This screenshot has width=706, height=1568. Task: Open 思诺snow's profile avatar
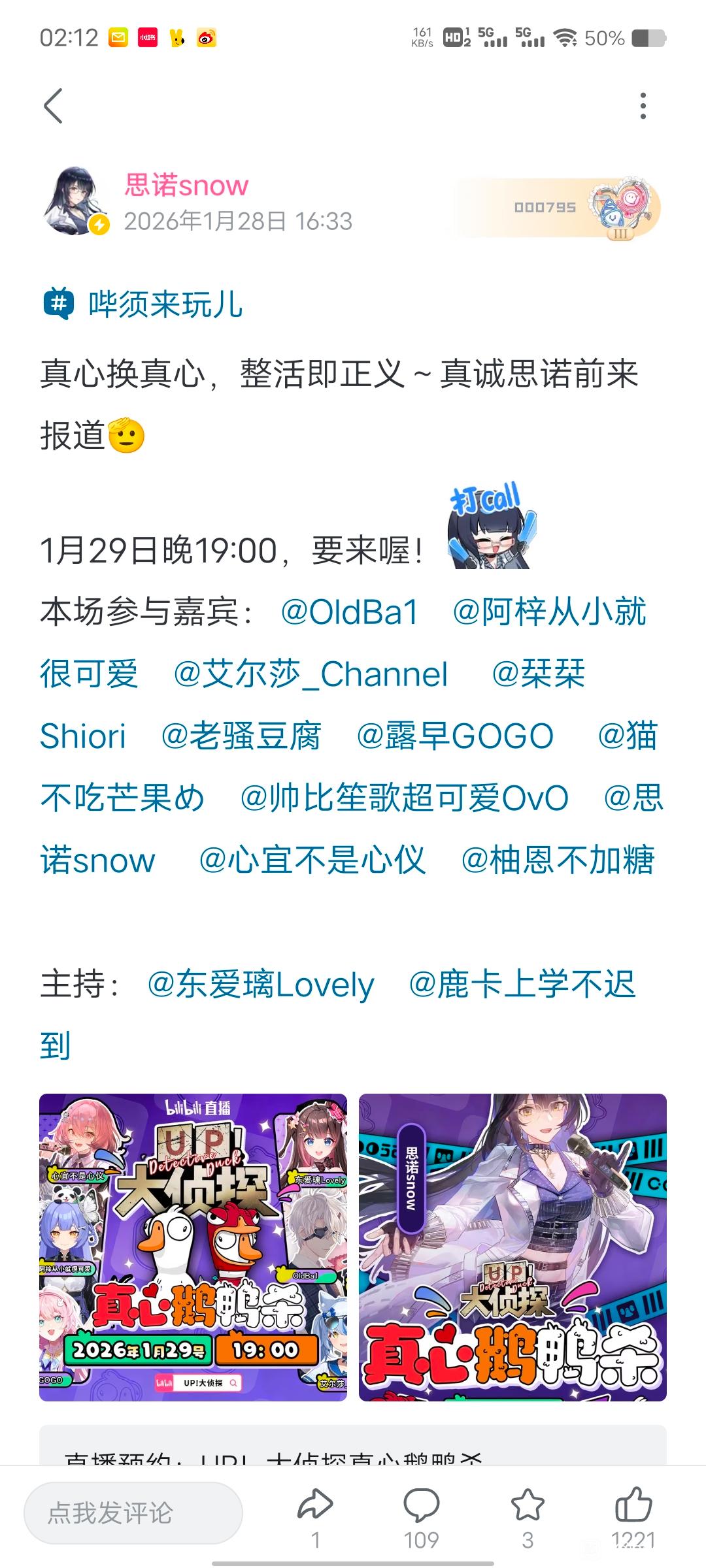coord(76,200)
